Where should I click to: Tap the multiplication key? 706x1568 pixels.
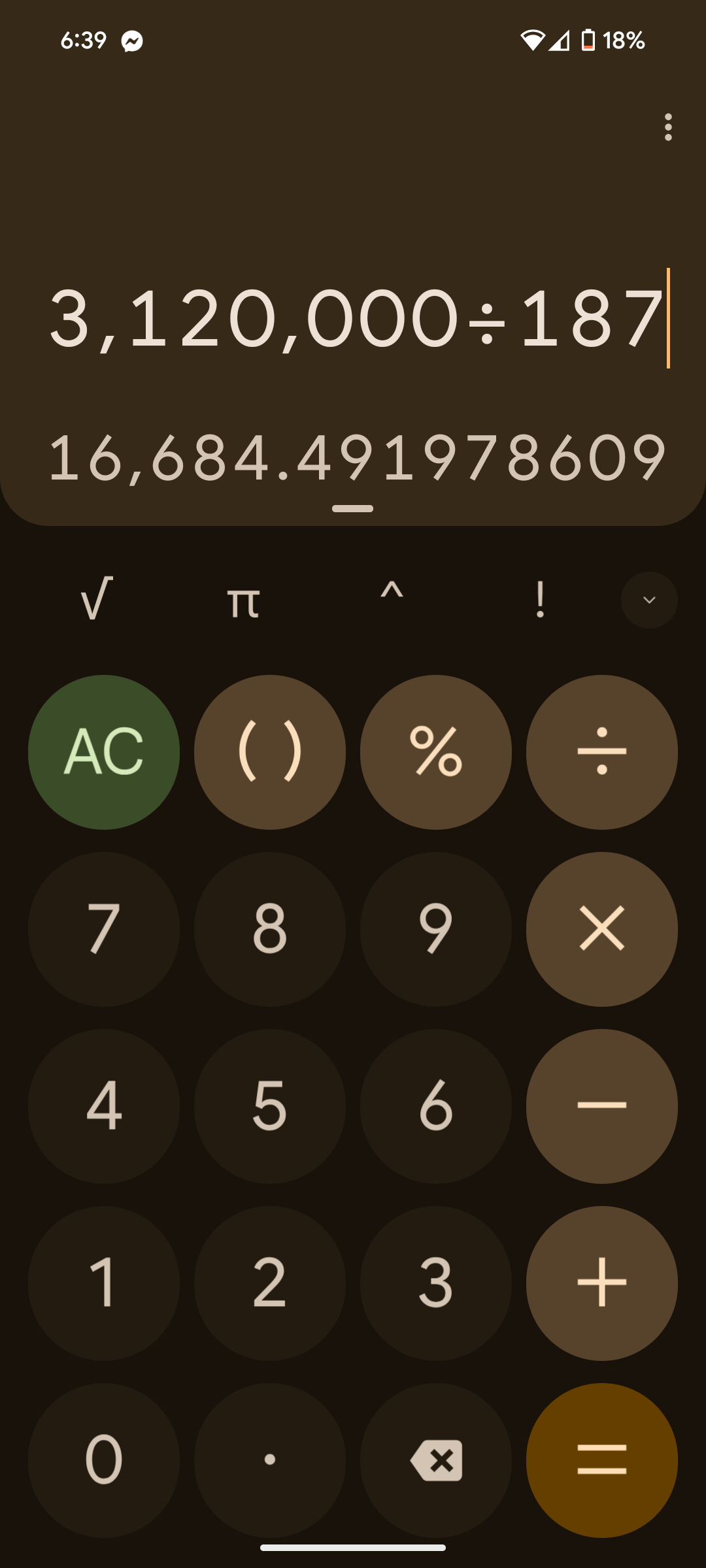pos(602,929)
